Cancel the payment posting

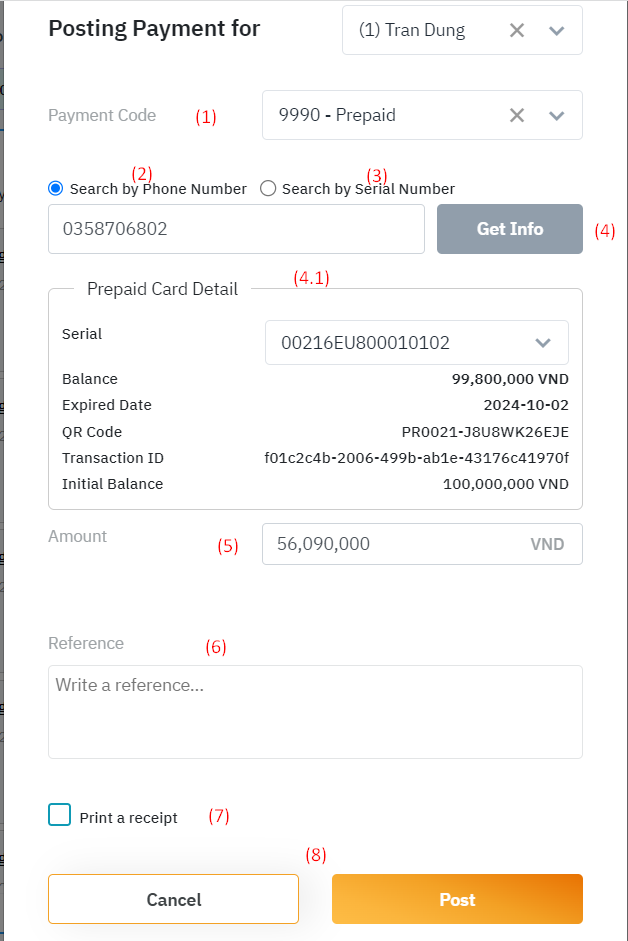tap(173, 899)
